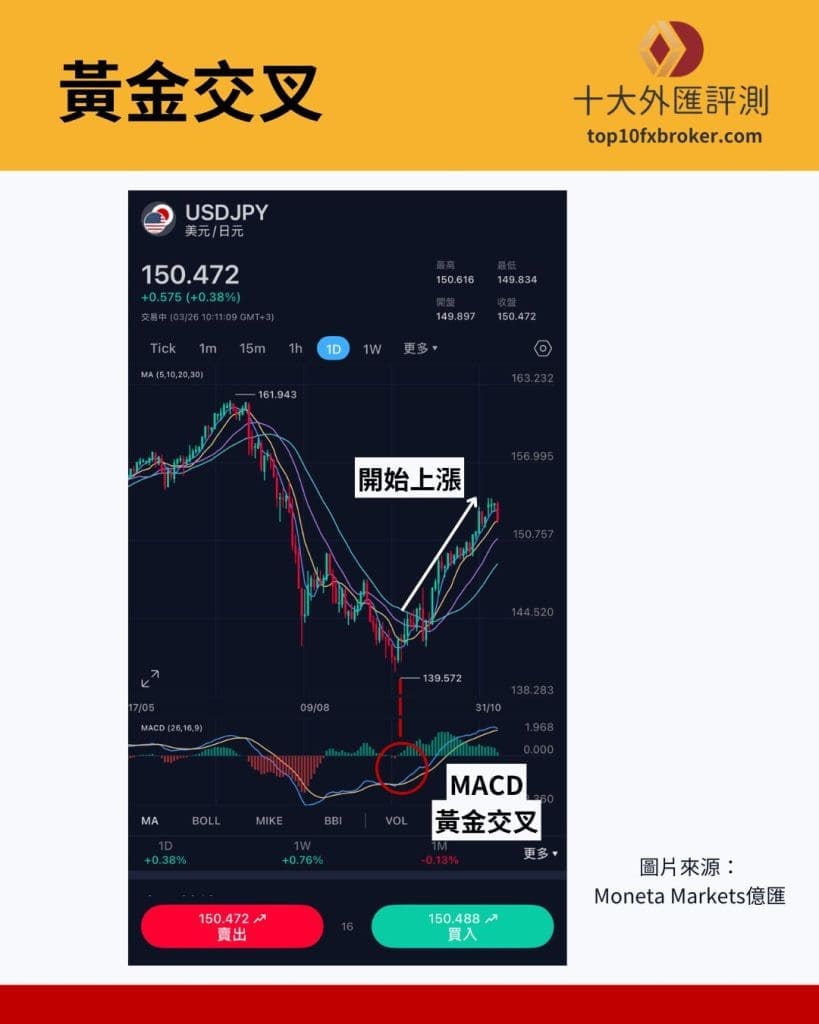
Task: Open the MIKE indicator tab
Action: (x=268, y=820)
